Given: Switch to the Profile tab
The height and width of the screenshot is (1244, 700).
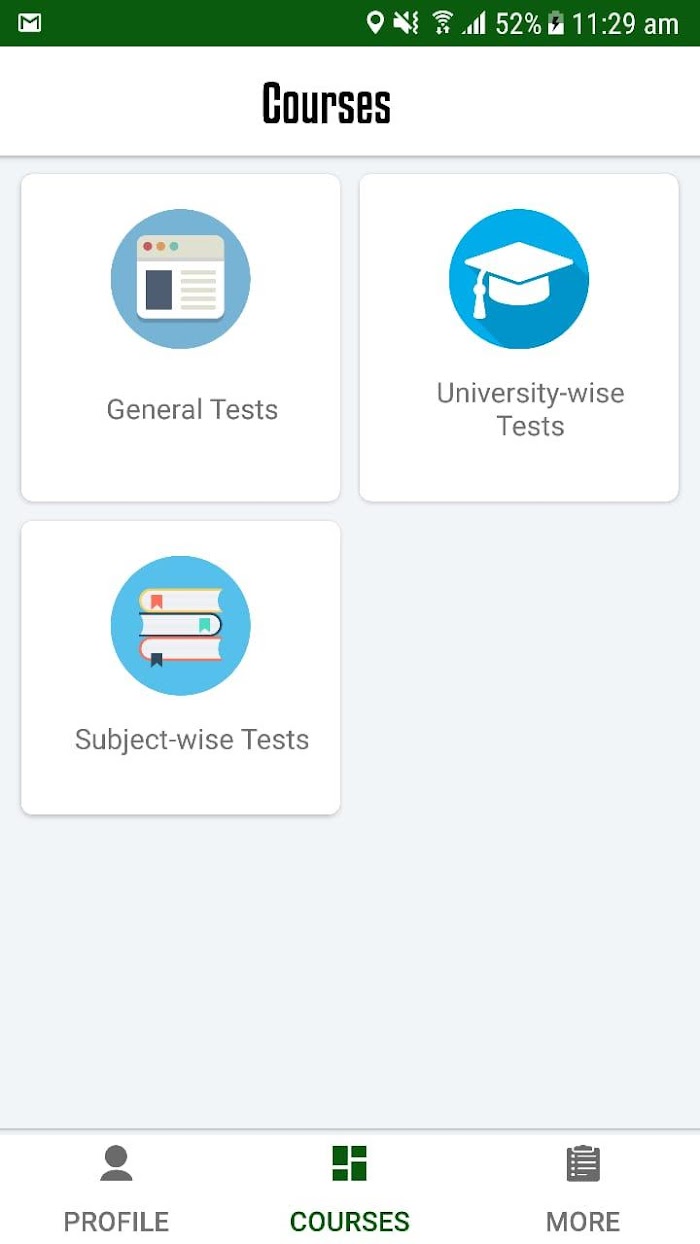Looking at the screenshot, I should click(x=116, y=1189).
